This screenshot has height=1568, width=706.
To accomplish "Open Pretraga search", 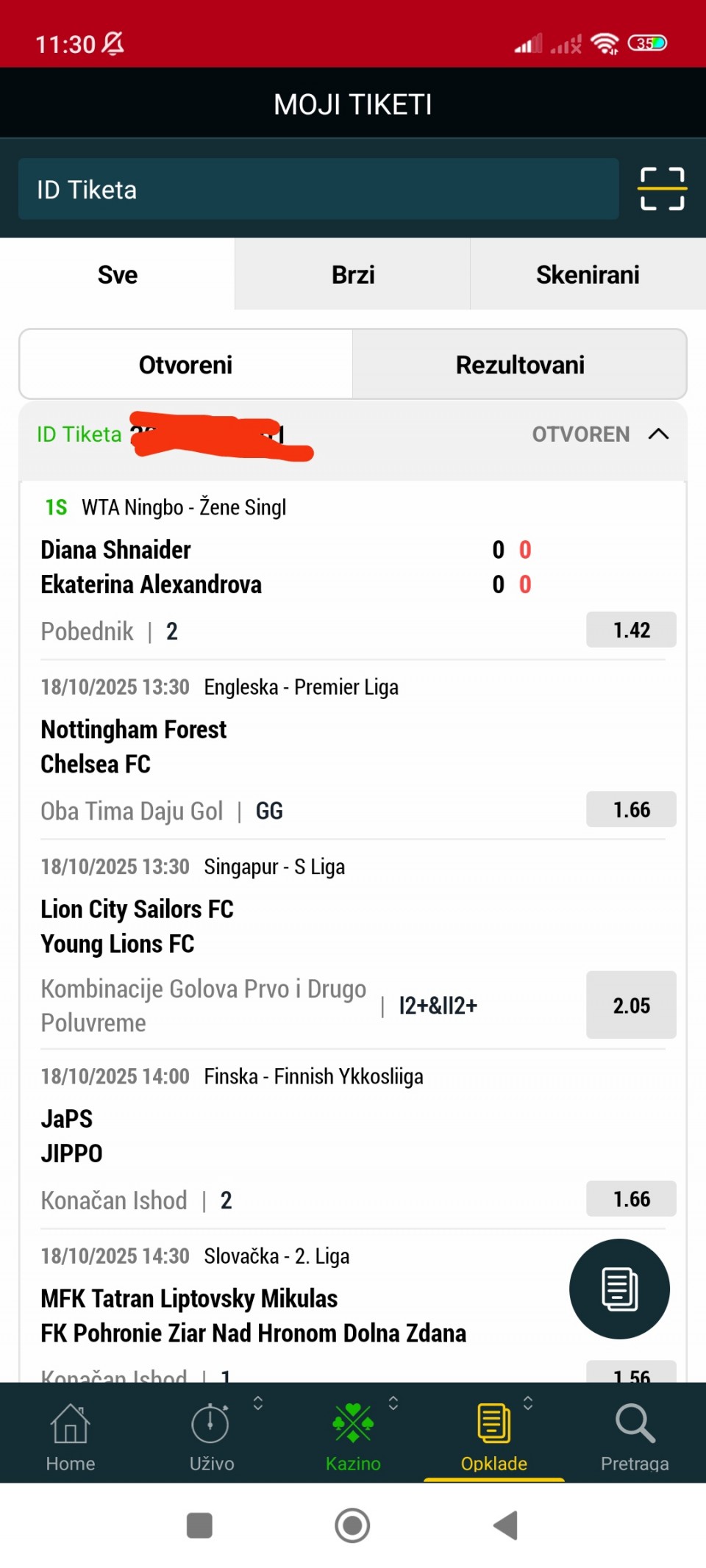I will [635, 1436].
